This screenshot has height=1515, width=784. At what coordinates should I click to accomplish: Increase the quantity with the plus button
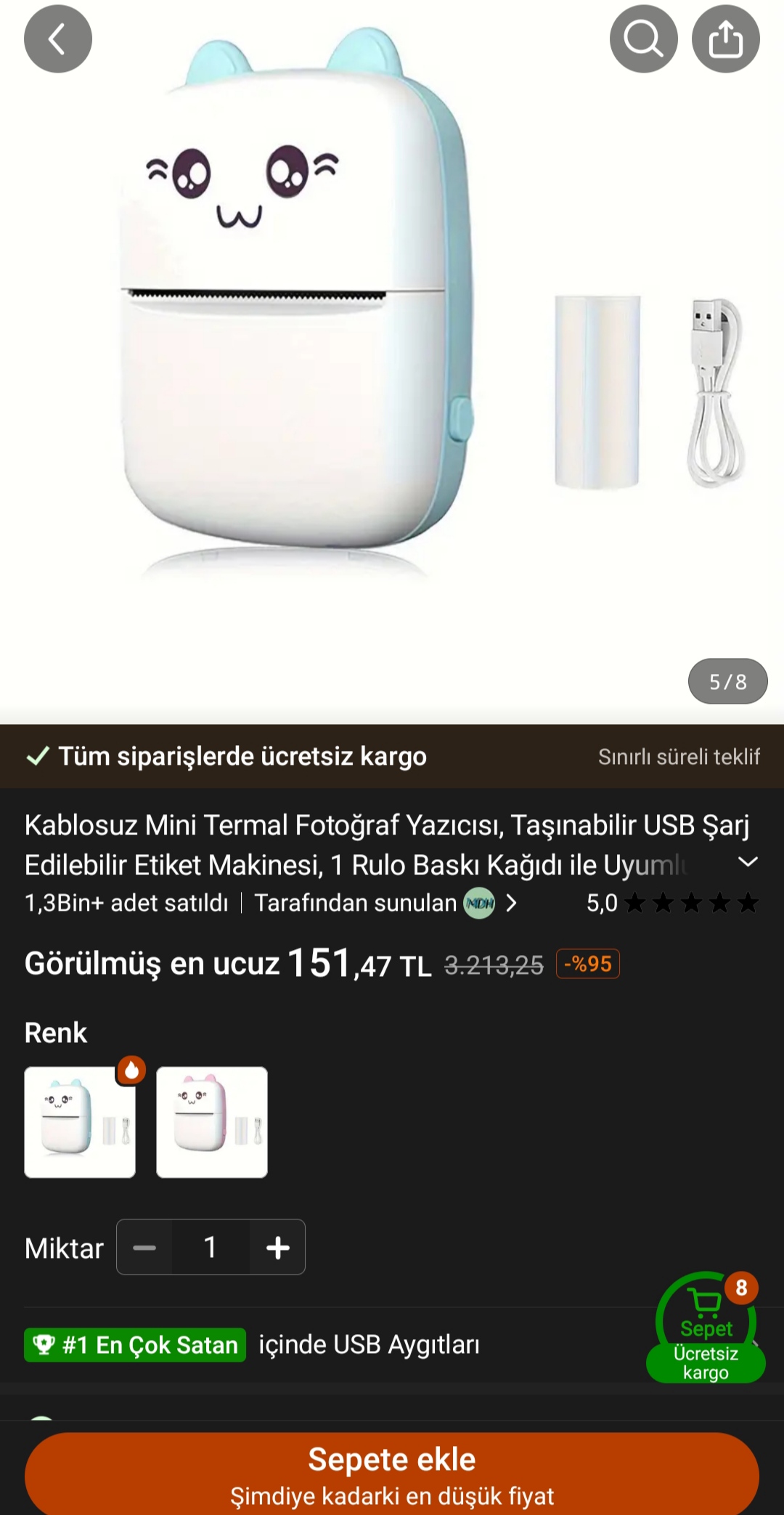pyautogui.click(x=277, y=1248)
